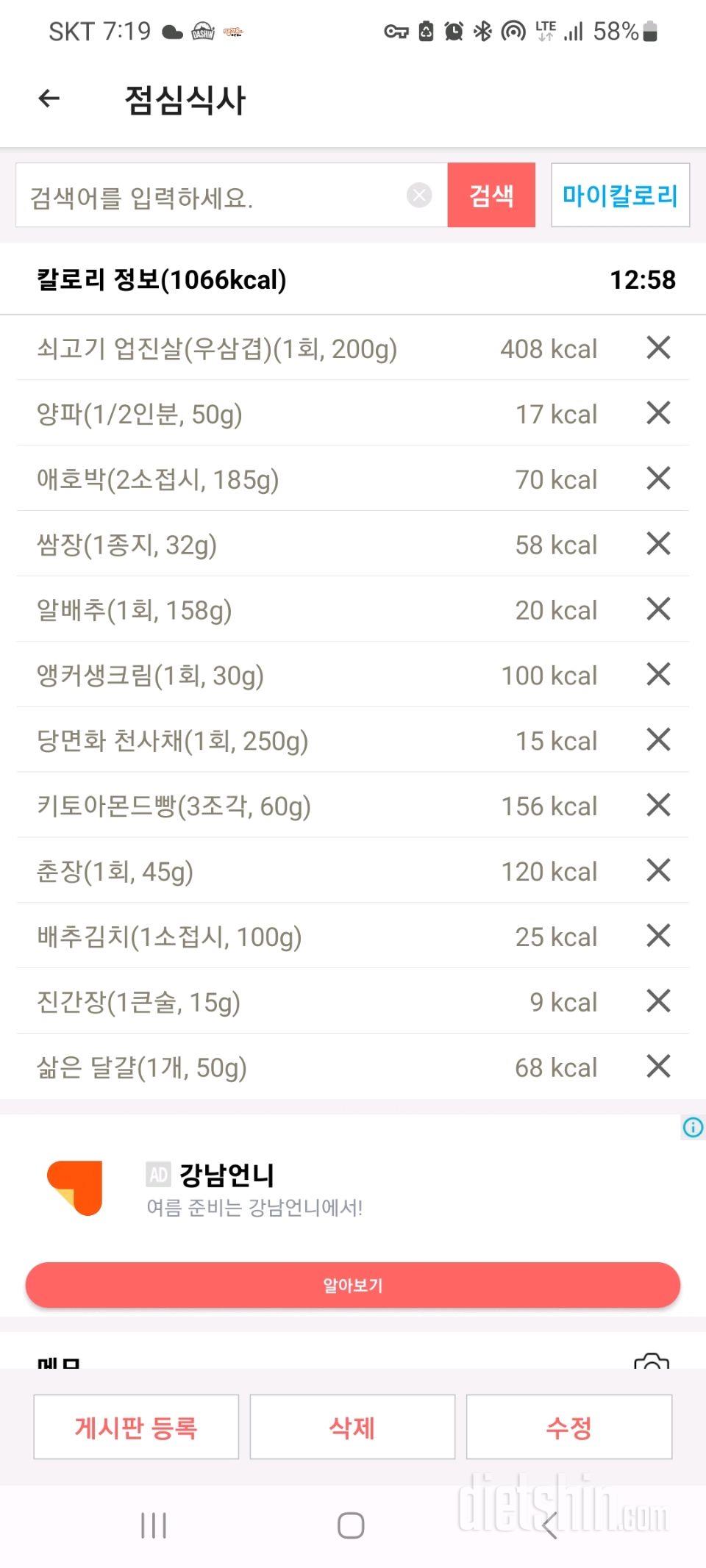Screen dimensions: 706x1568
Task: Delete 쌈장 from the meal
Action: pyautogui.click(x=658, y=544)
